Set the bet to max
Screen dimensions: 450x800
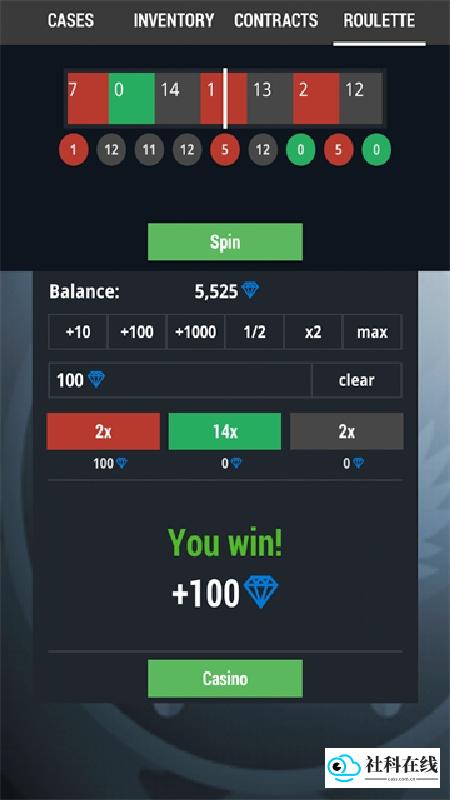pyautogui.click(x=372, y=332)
